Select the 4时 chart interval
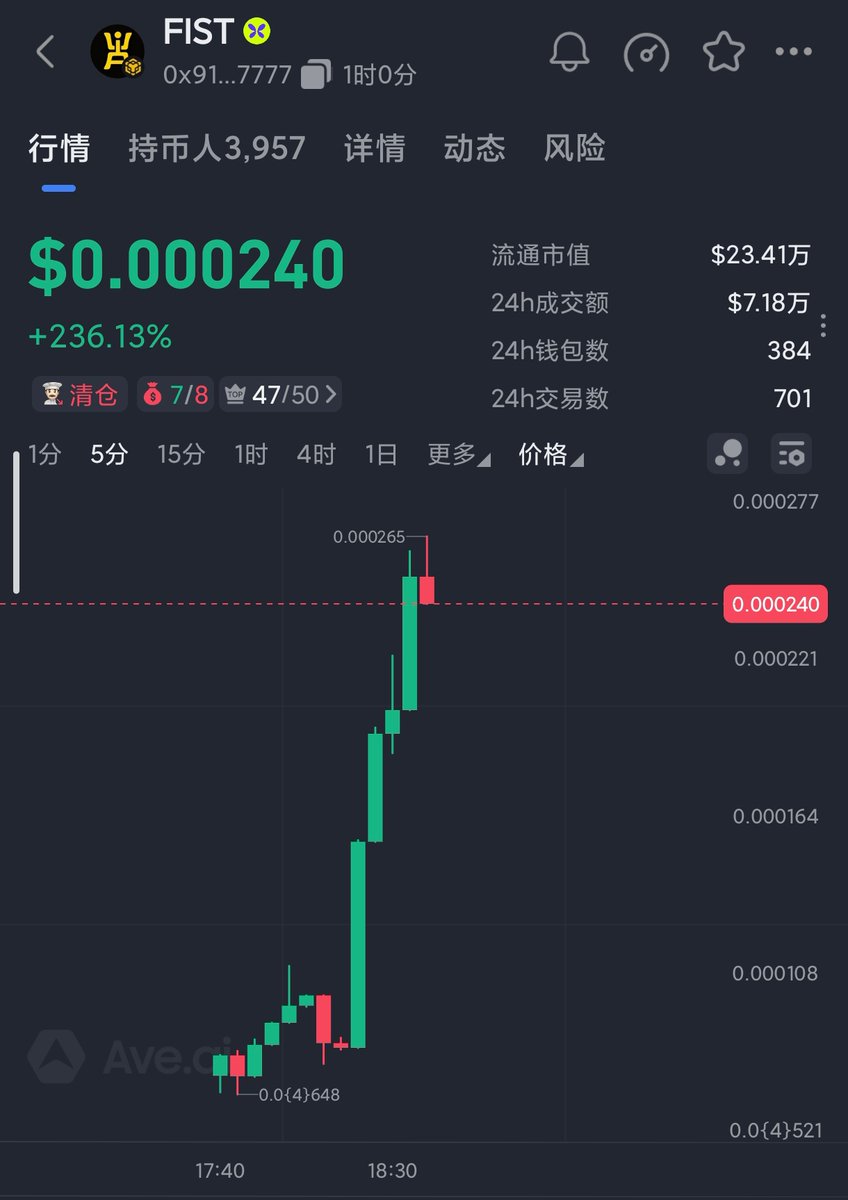The width and height of the screenshot is (848, 1200). point(316,454)
